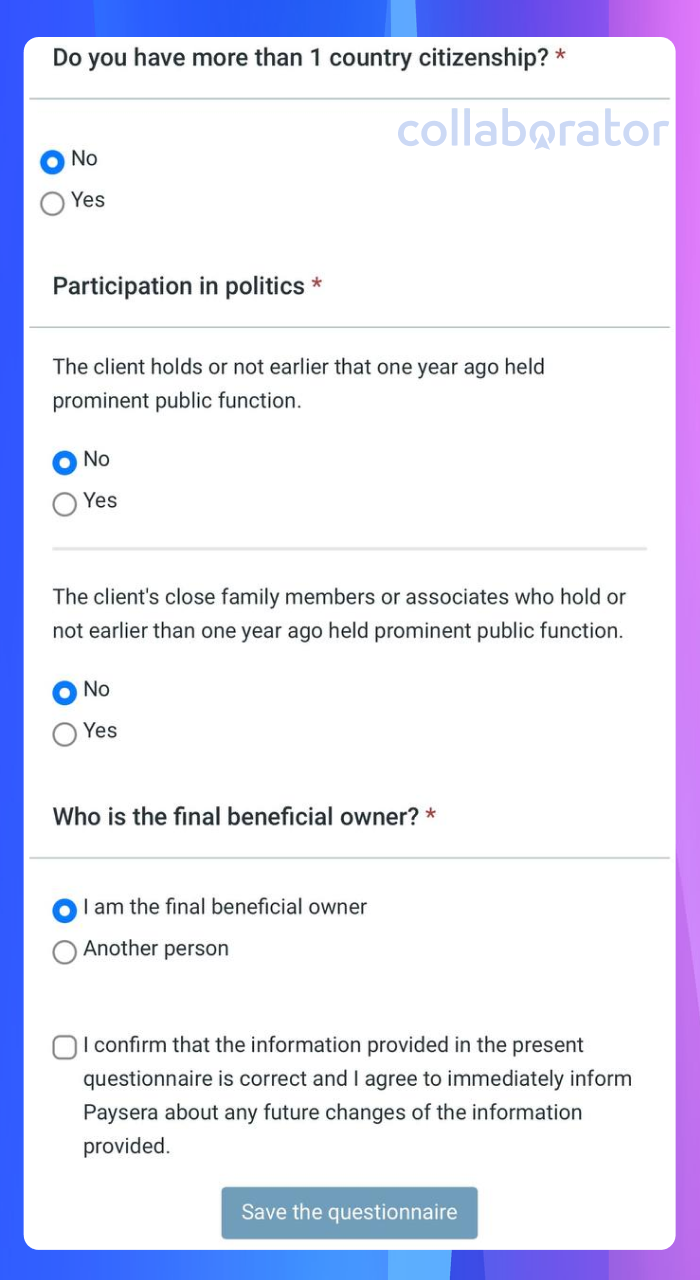This screenshot has height=1280, width=700.
Task: Select Yes for more than one citizenship
Action: click(52, 204)
